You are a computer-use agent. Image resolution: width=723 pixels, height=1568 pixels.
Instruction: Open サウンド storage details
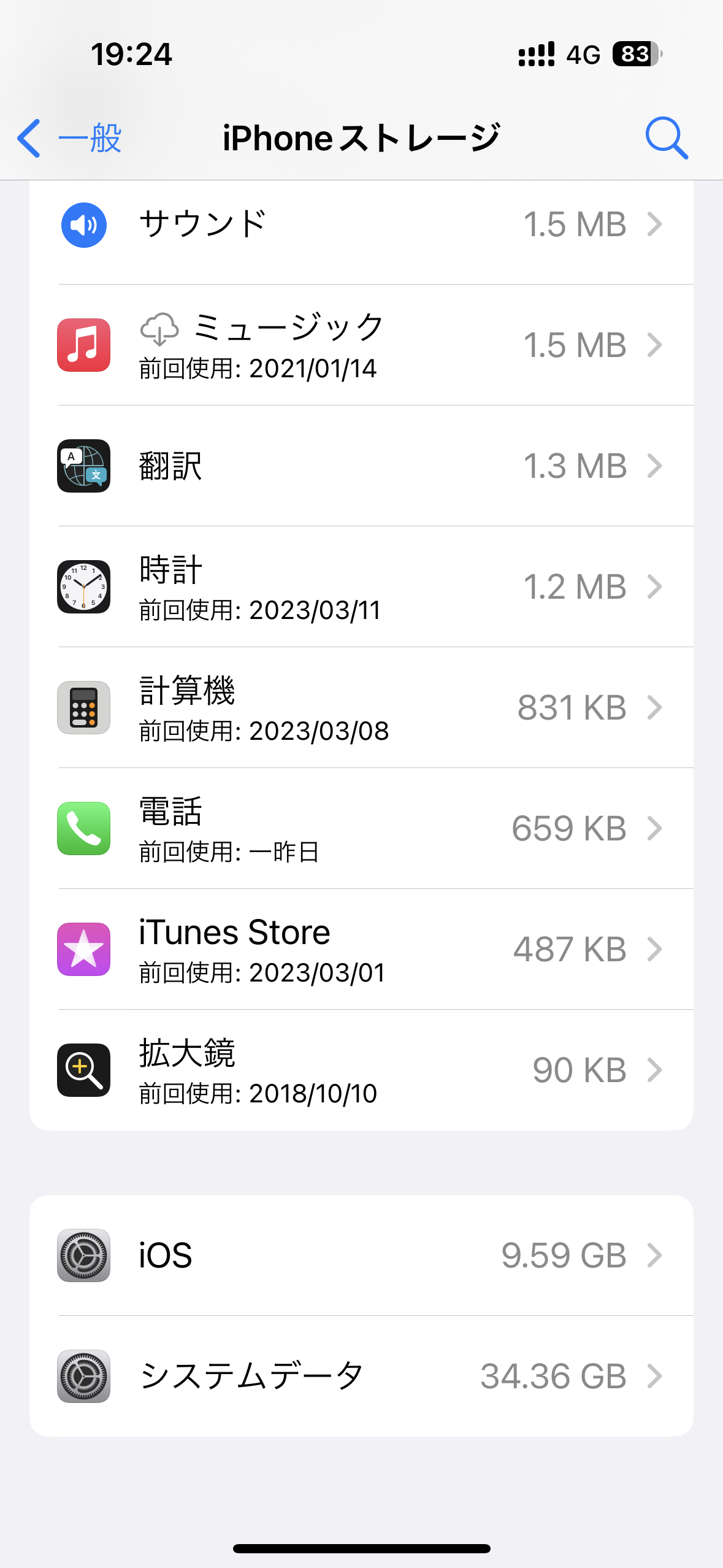pyautogui.click(x=361, y=225)
